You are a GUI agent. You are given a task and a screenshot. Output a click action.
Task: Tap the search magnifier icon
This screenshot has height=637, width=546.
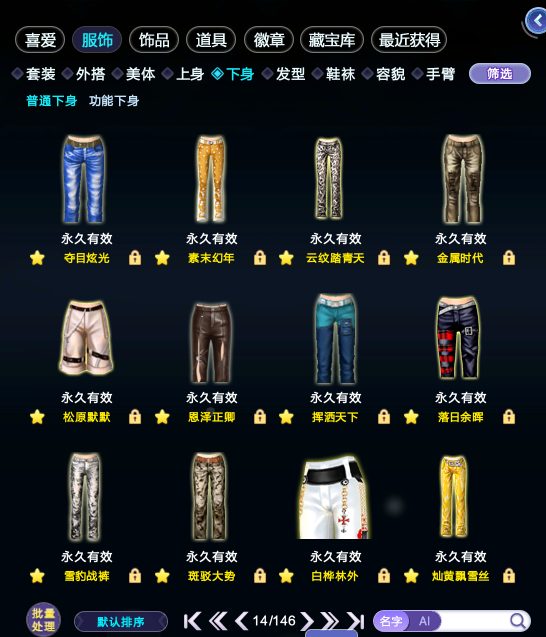pyautogui.click(x=518, y=621)
